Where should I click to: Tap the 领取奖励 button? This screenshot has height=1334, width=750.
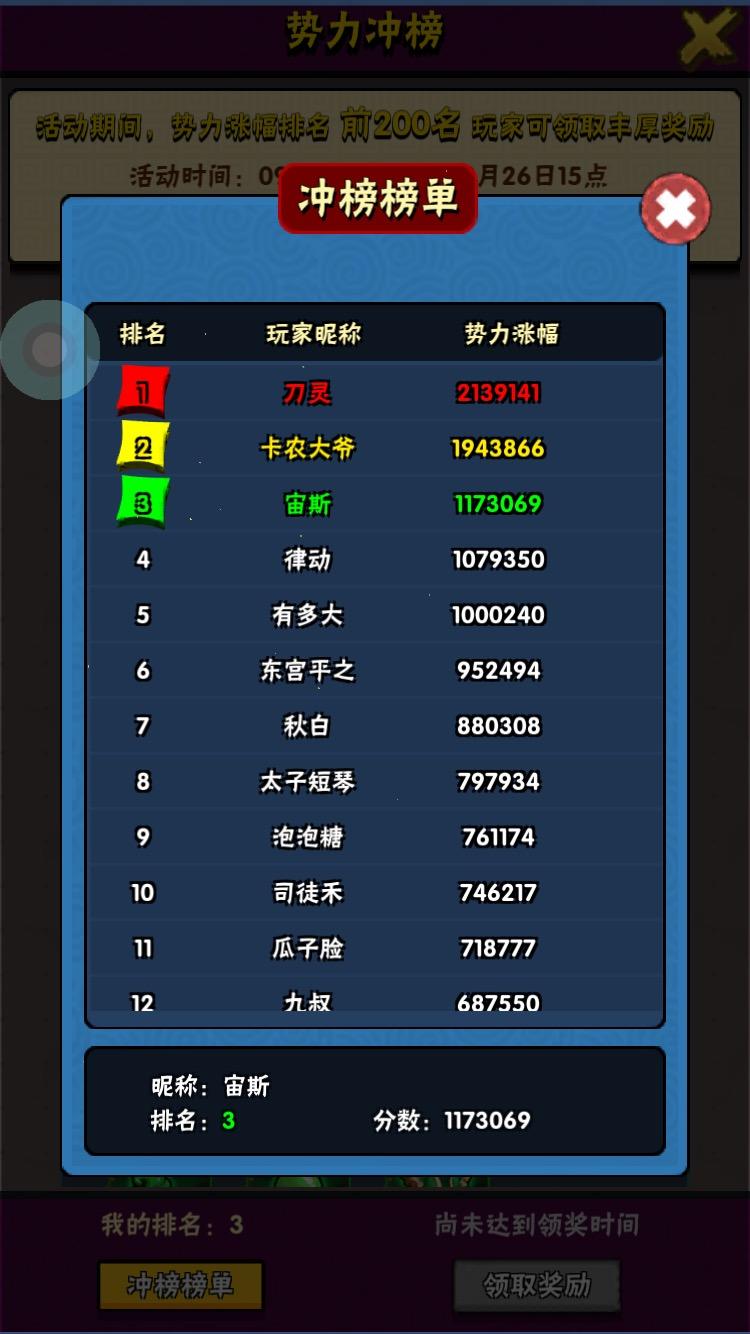click(x=537, y=1285)
